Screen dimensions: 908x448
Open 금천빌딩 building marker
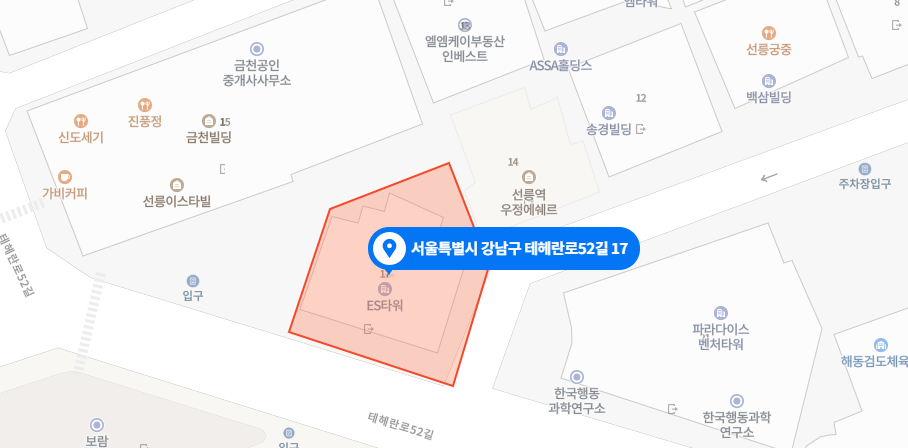point(208,121)
